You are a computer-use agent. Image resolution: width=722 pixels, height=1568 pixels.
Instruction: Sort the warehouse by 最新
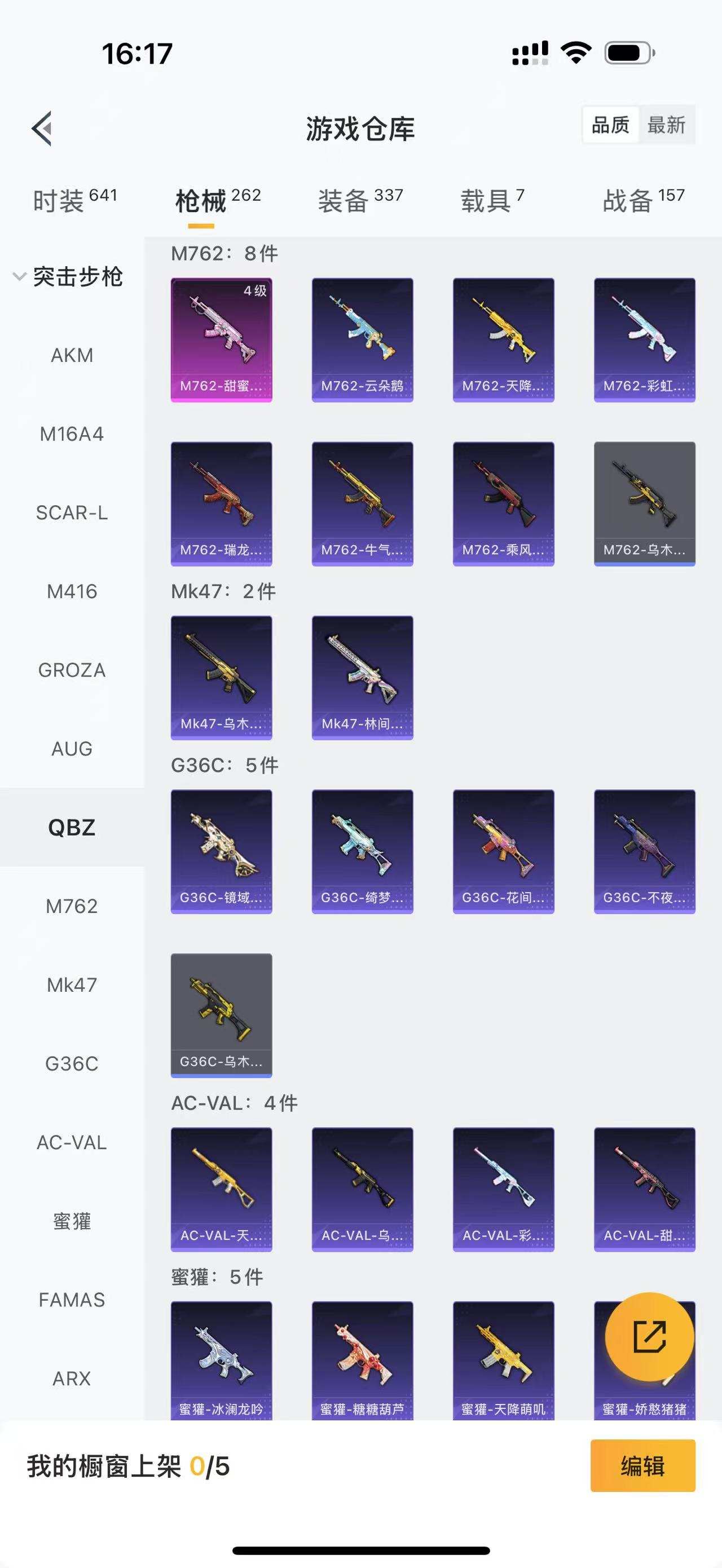click(x=666, y=125)
